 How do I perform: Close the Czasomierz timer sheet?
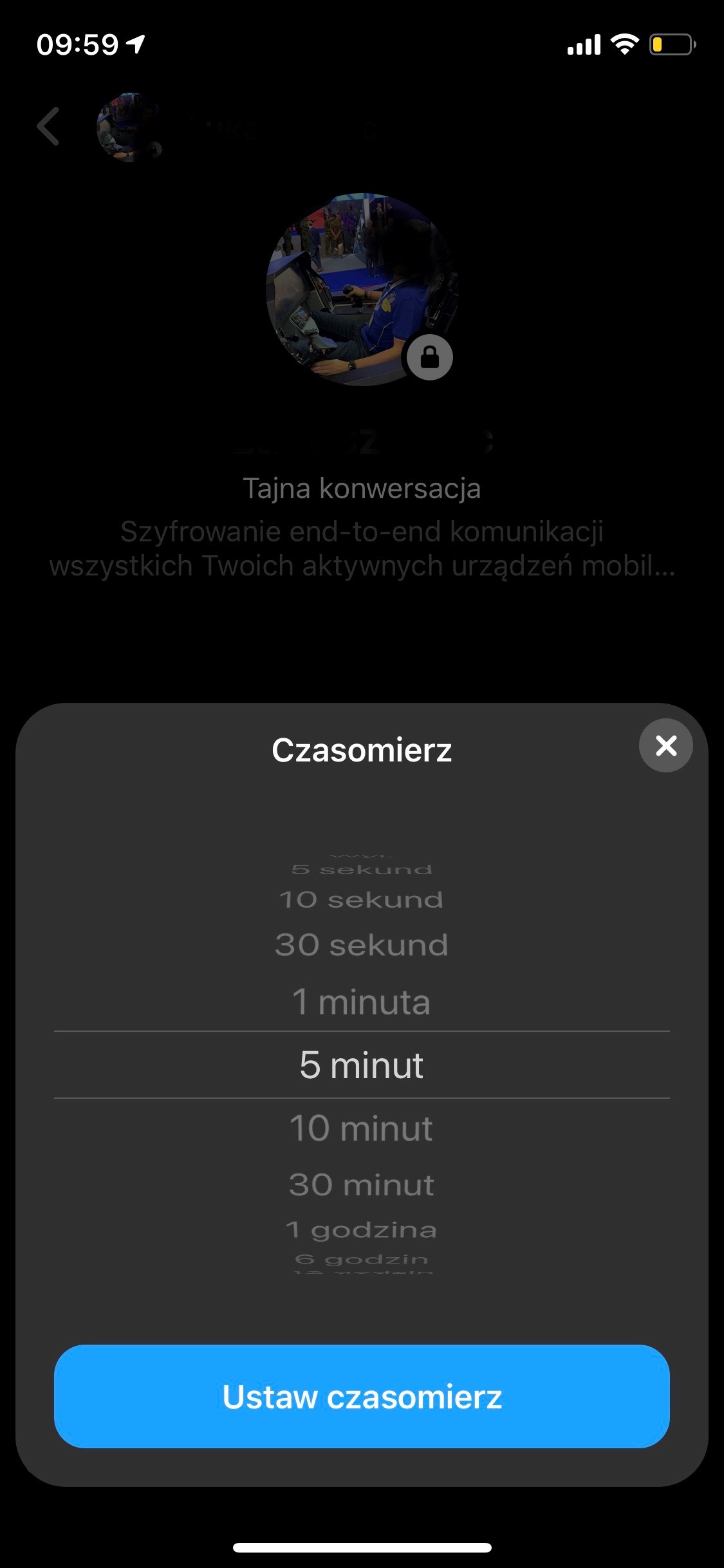(665, 745)
